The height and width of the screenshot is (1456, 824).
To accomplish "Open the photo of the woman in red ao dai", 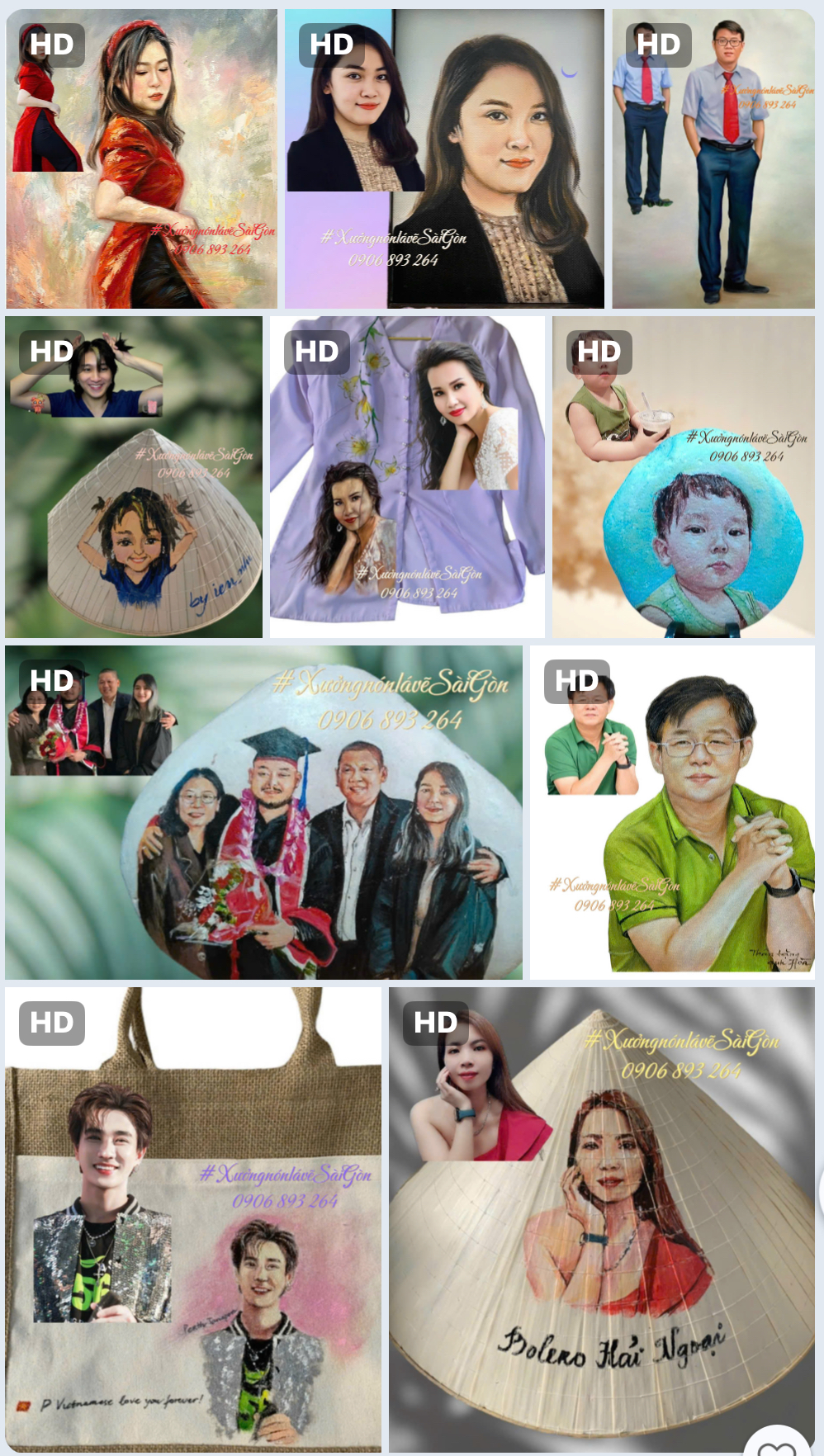I will [141, 158].
